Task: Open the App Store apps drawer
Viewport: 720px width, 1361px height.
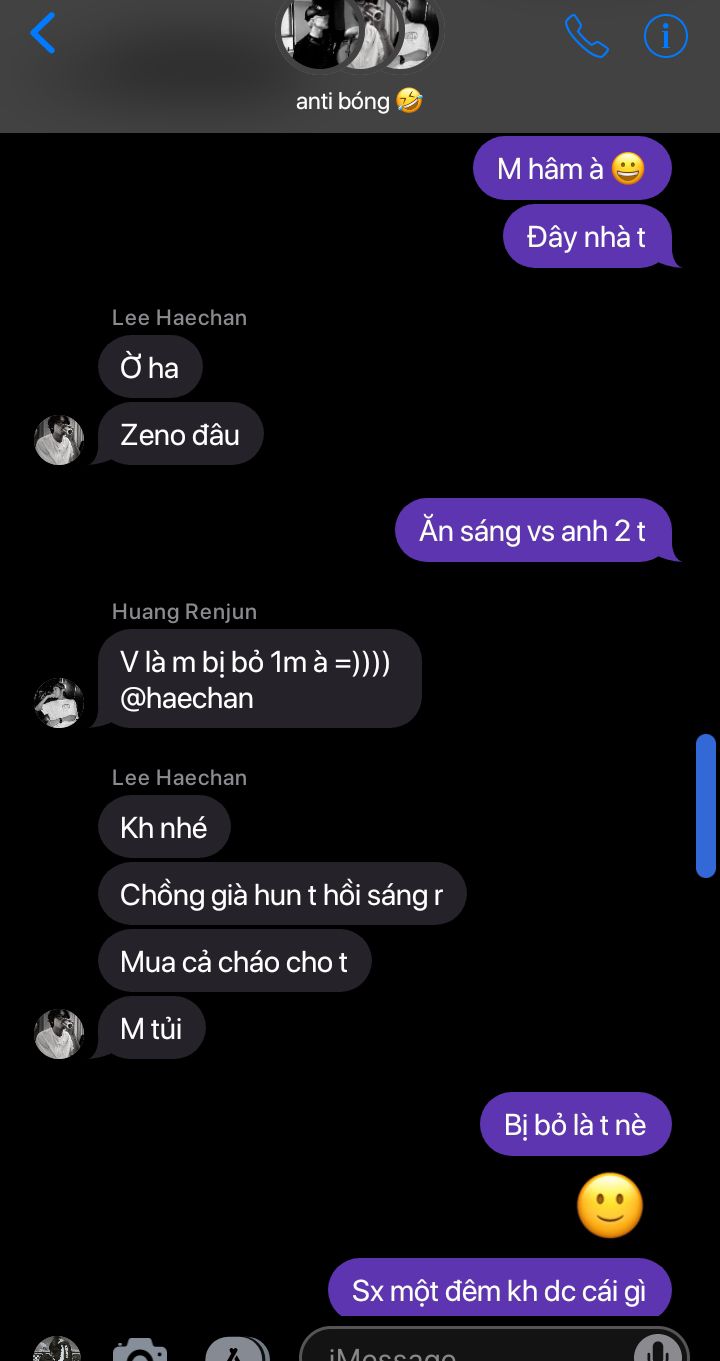Action: pos(237,1350)
